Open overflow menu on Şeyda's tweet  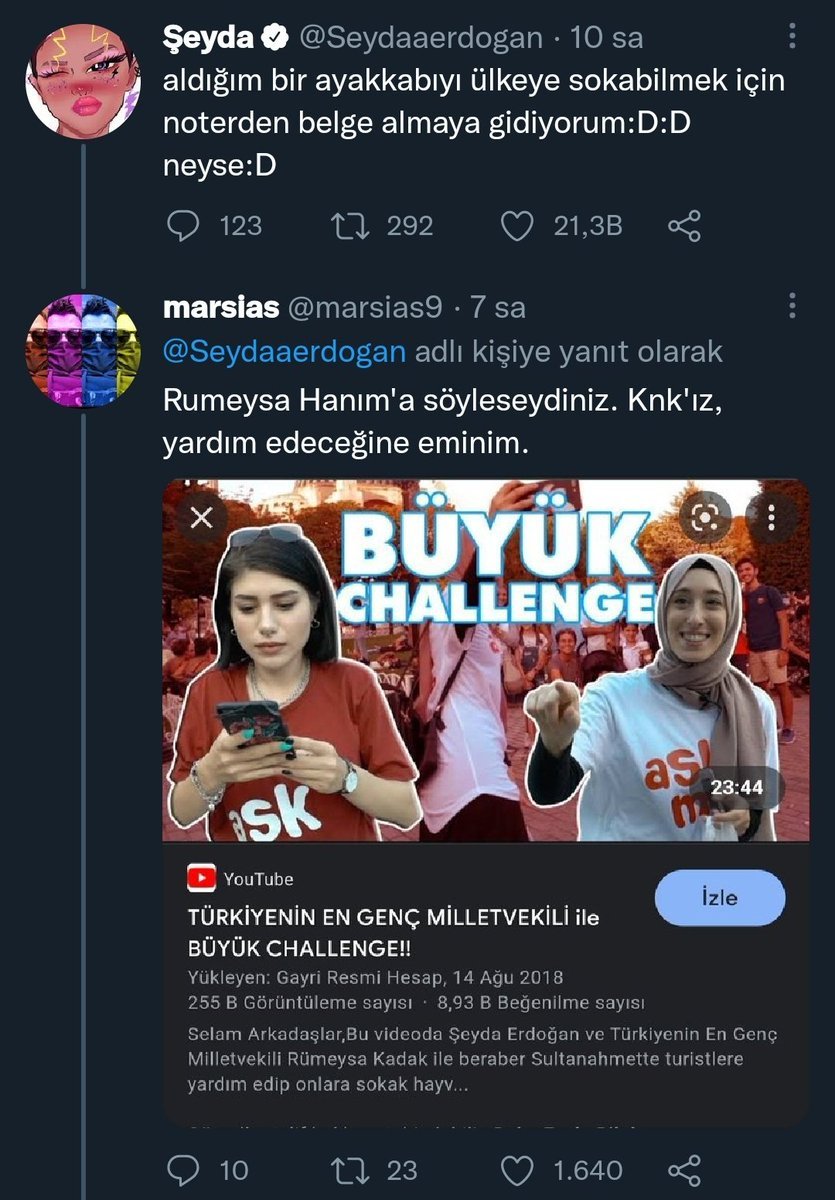[792, 38]
